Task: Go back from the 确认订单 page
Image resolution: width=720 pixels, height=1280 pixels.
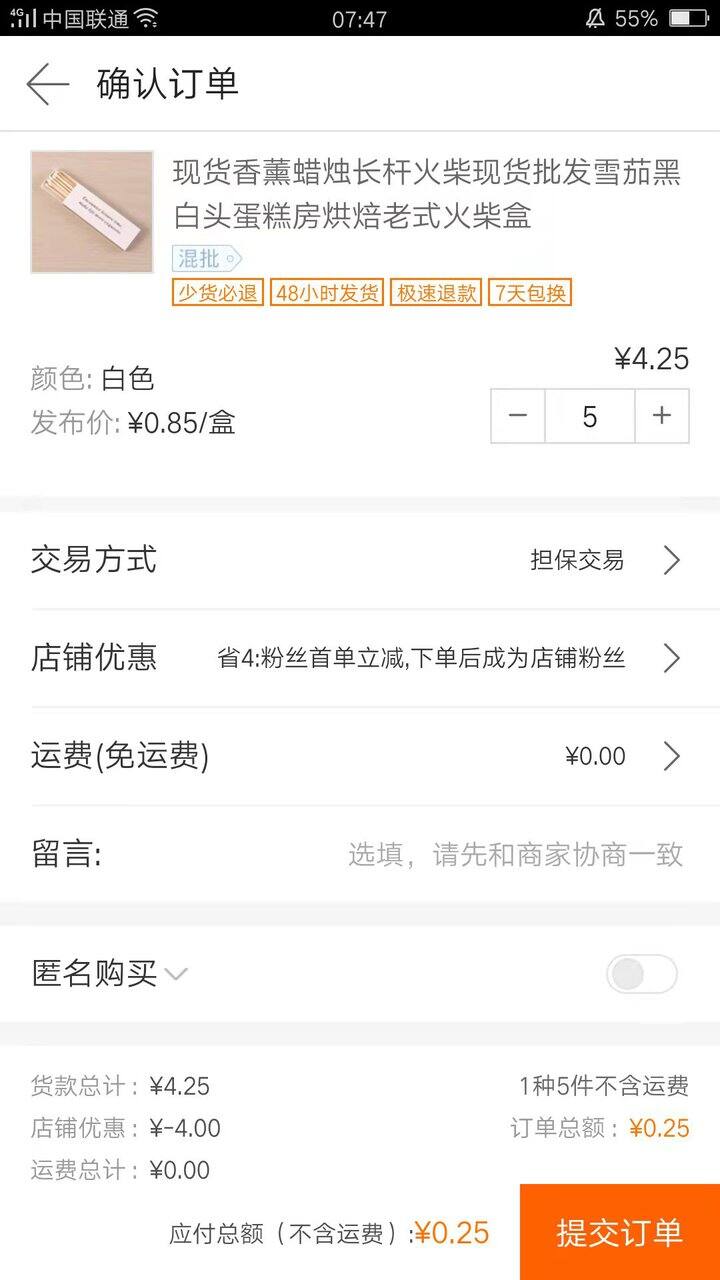Action: (47, 84)
